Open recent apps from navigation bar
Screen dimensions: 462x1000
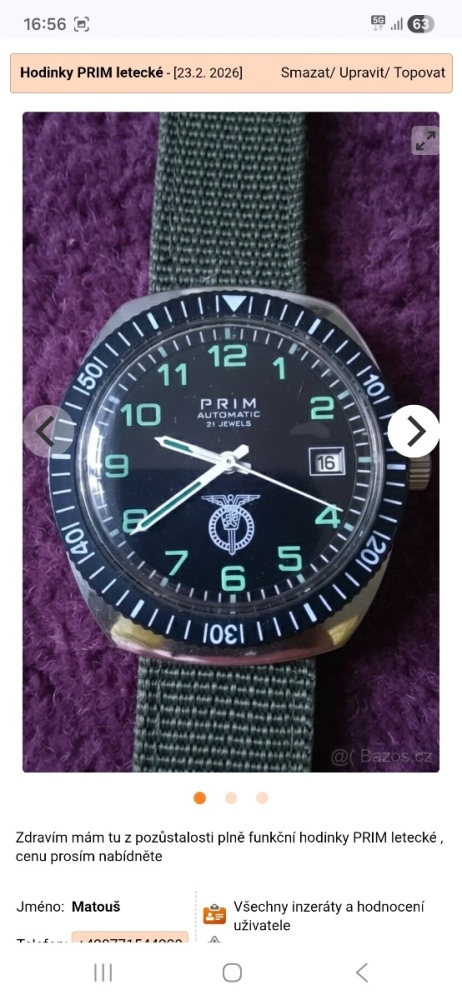[103, 972]
